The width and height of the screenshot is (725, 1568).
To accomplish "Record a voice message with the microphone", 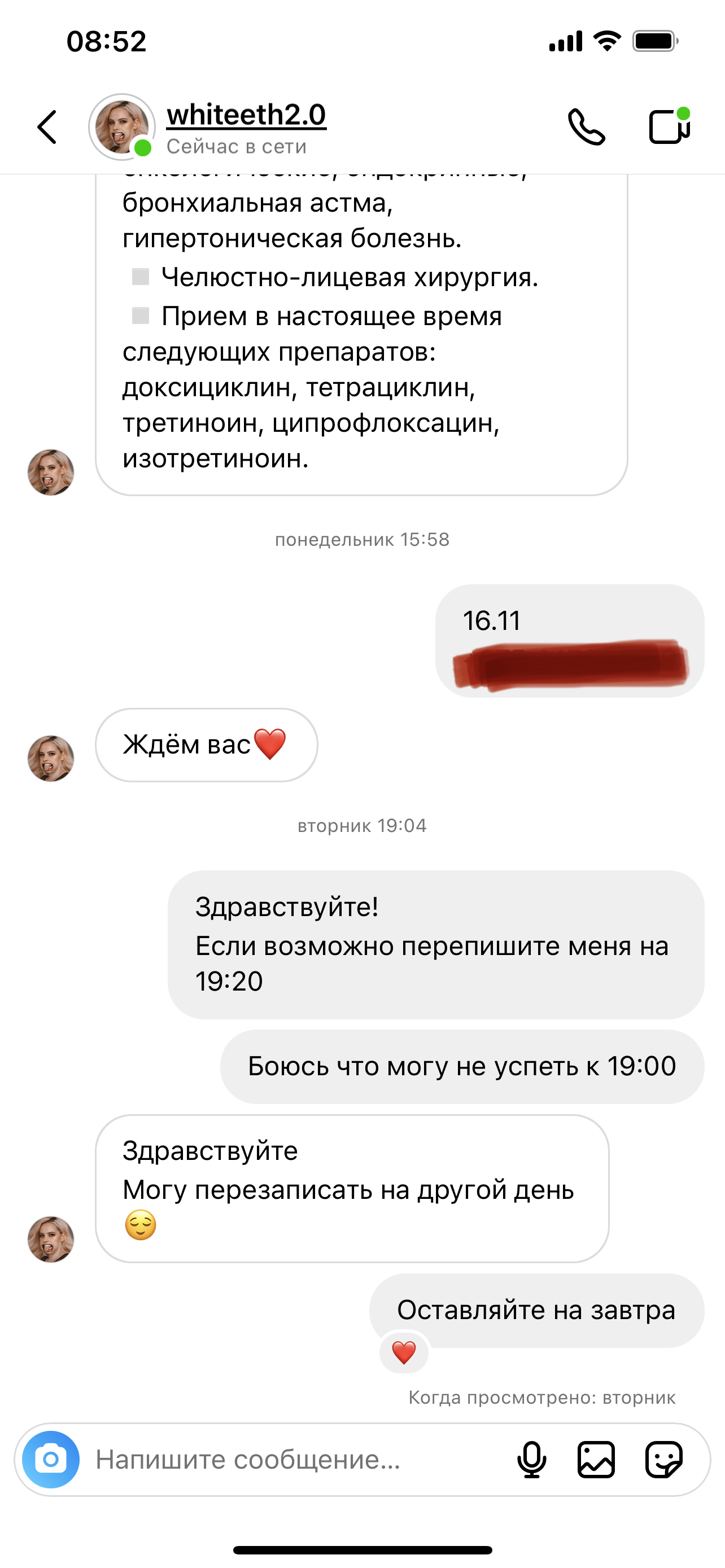I will pos(531,1459).
